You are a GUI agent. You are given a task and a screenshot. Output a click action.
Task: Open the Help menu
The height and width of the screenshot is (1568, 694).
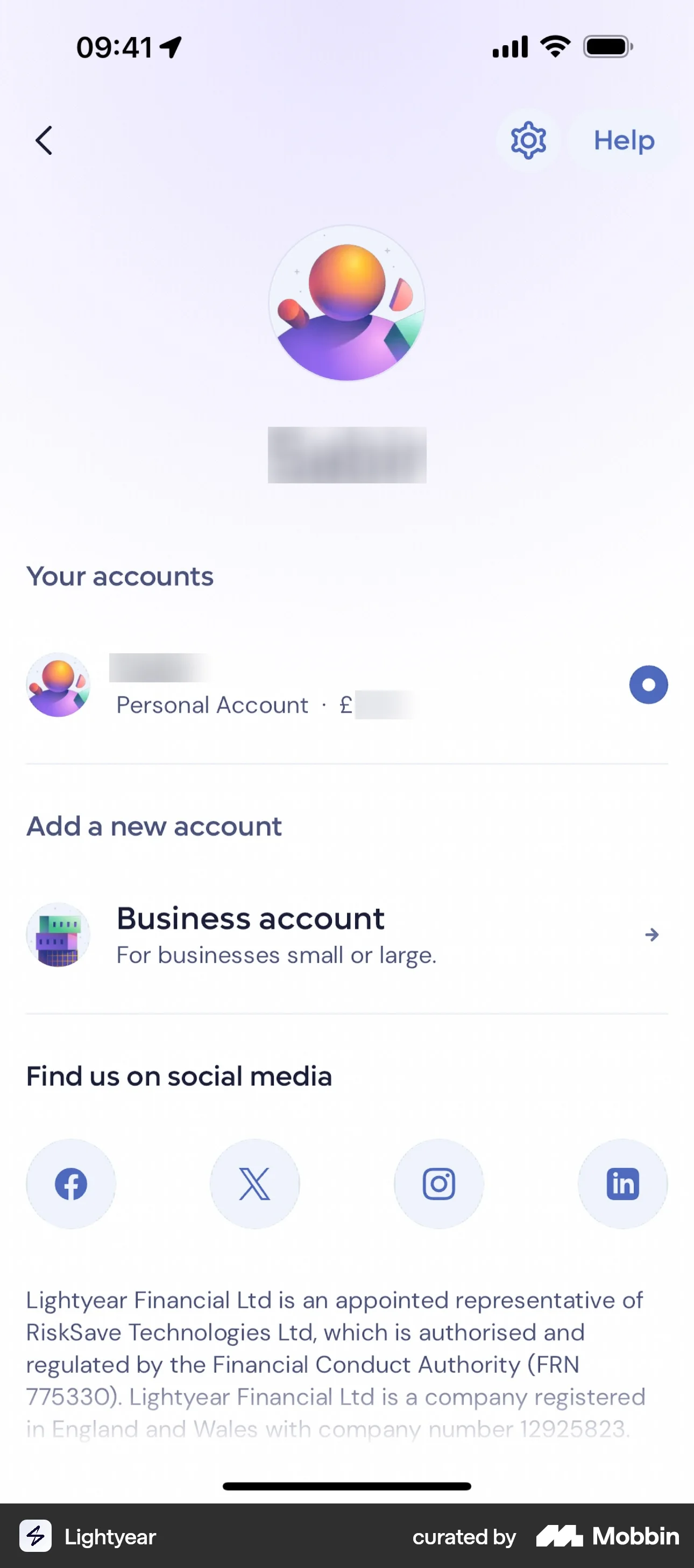(623, 140)
